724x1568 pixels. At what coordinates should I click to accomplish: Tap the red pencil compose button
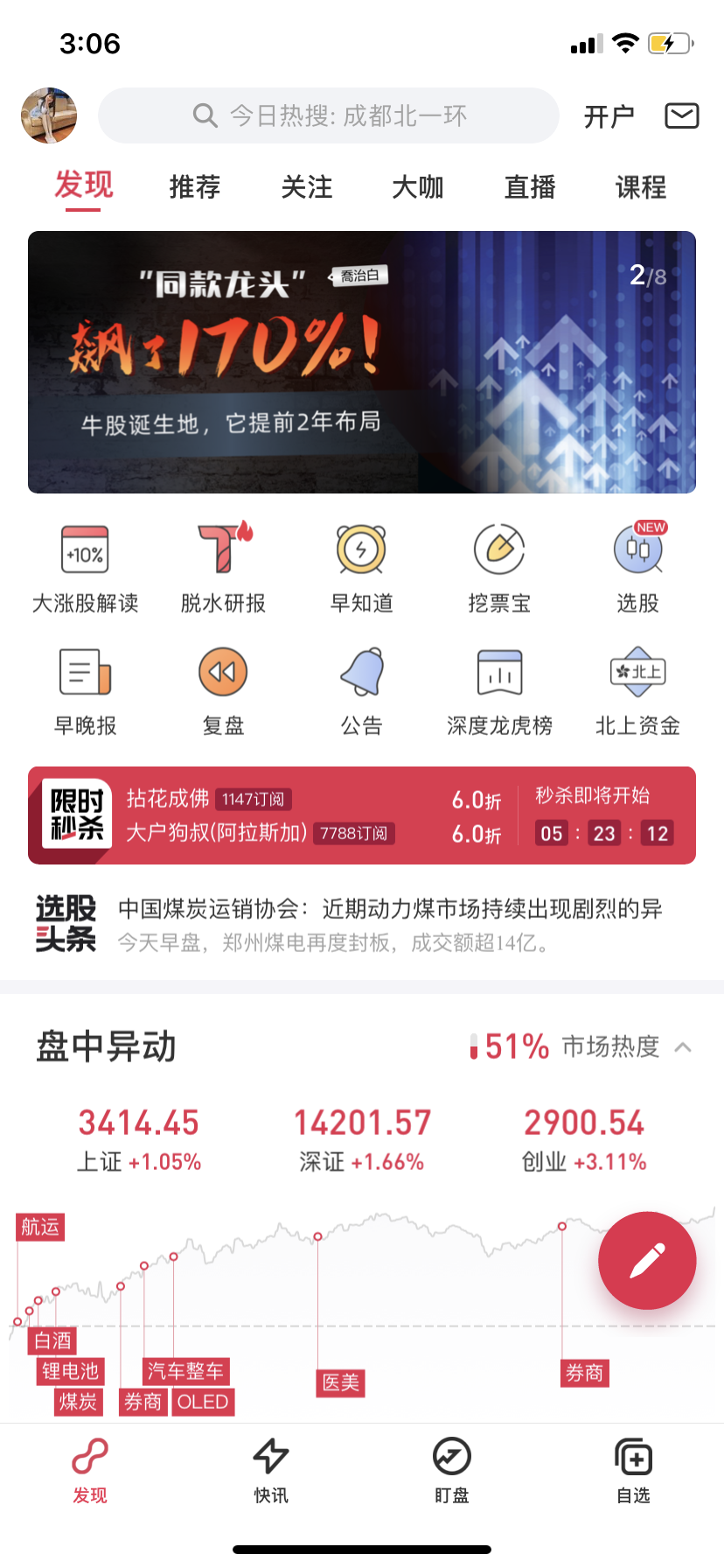647,1260
